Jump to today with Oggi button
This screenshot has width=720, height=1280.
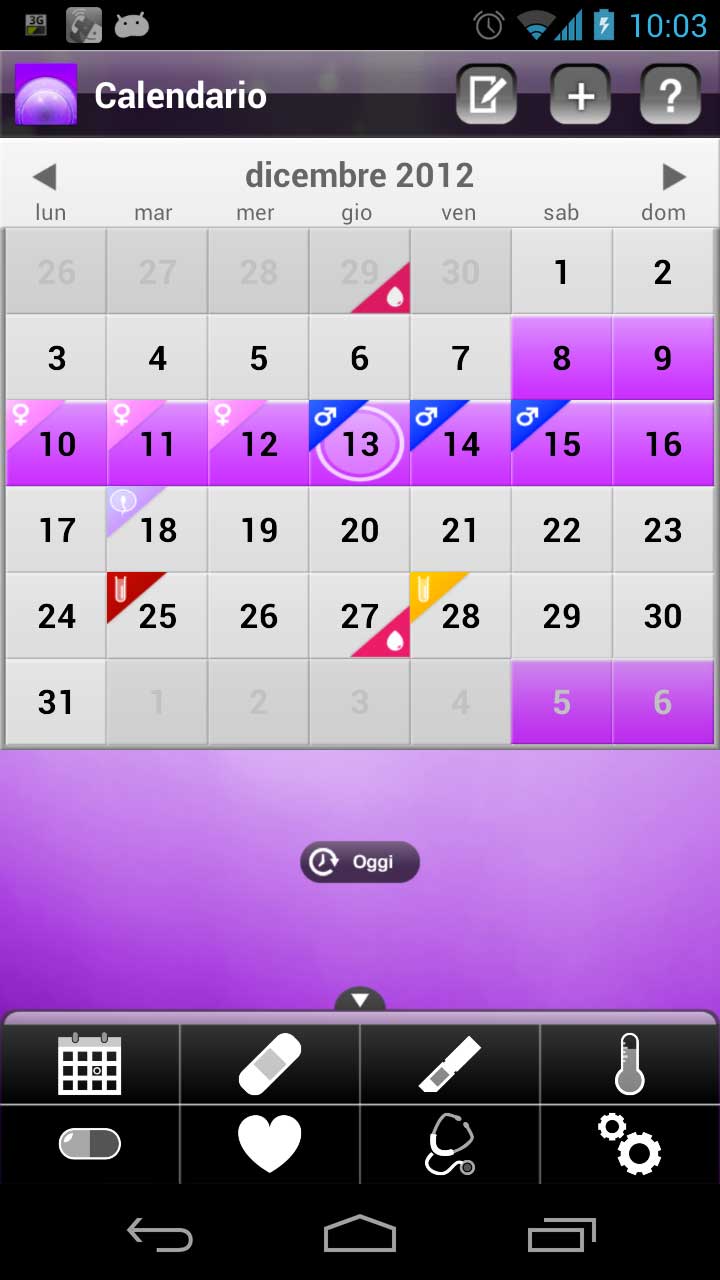point(360,862)
